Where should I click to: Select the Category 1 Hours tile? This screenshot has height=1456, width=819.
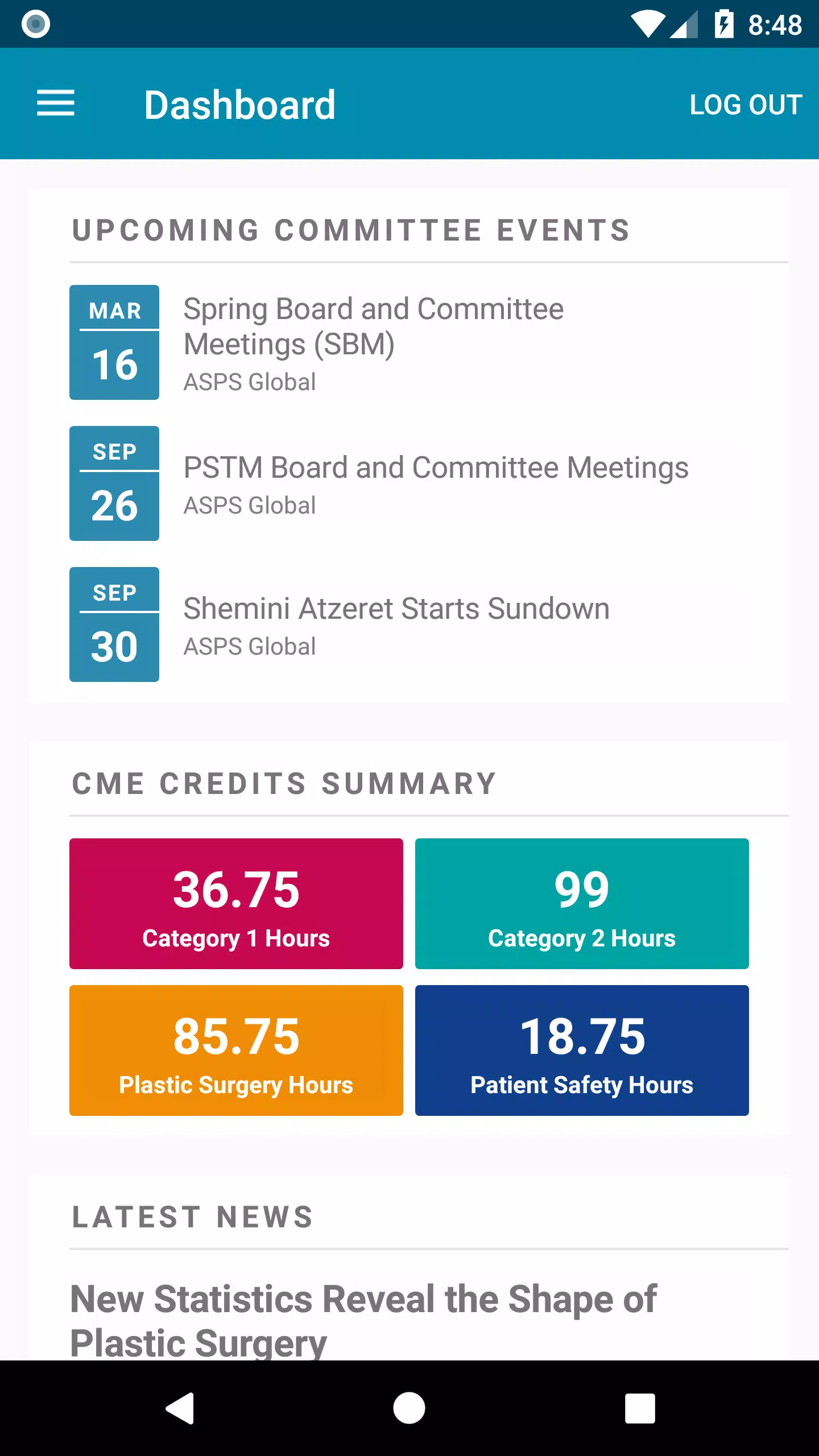coord(236,904)
